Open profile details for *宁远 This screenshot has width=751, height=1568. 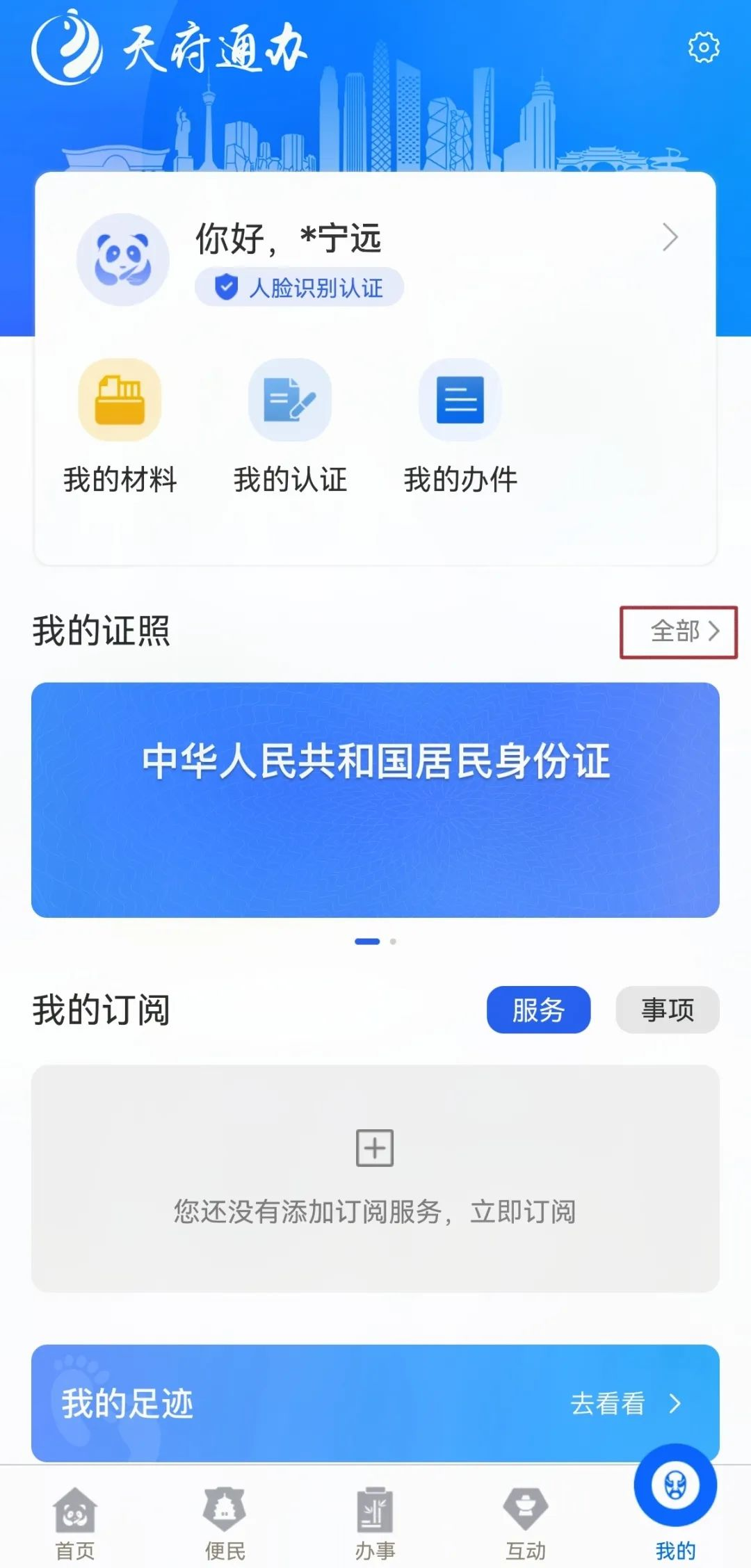point(669,237)
